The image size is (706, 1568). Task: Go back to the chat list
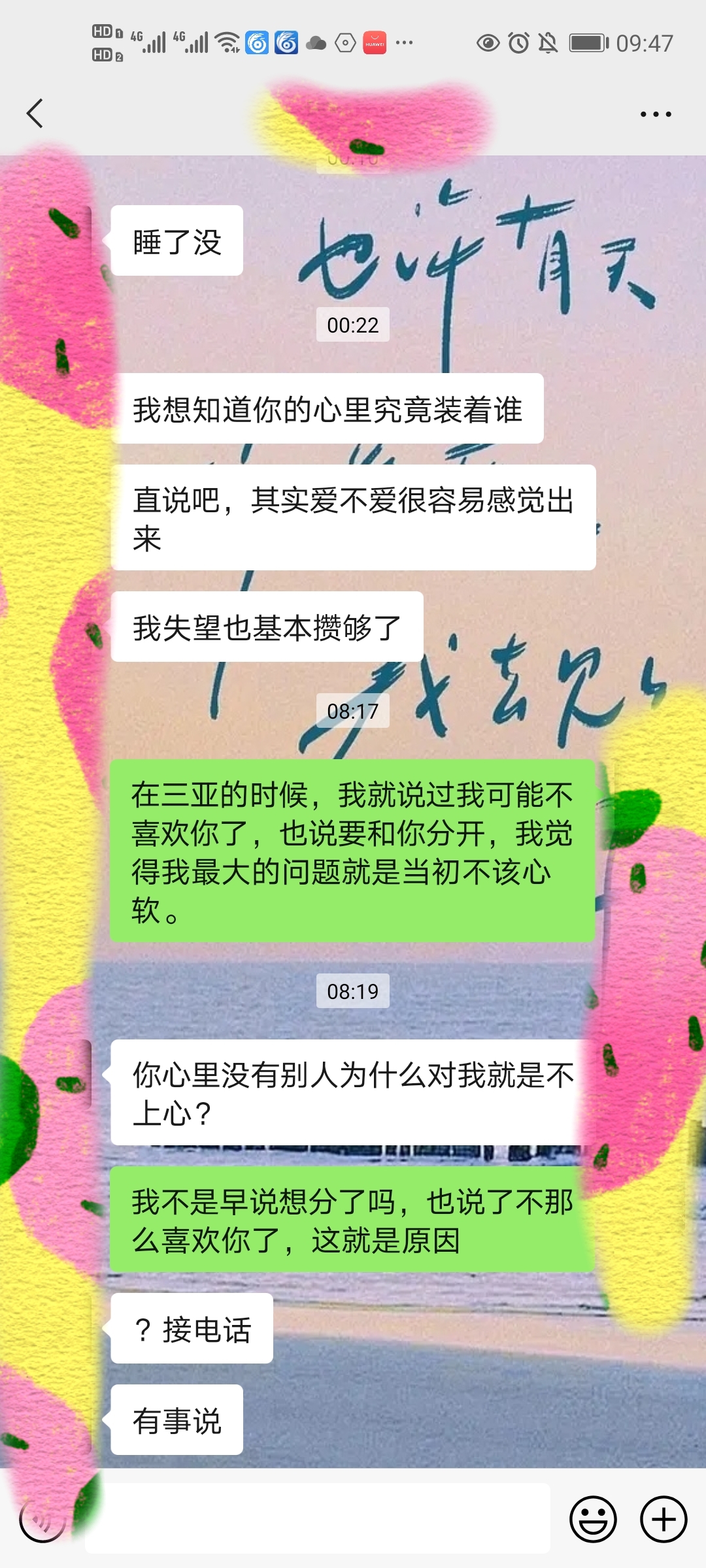[35, 114]
